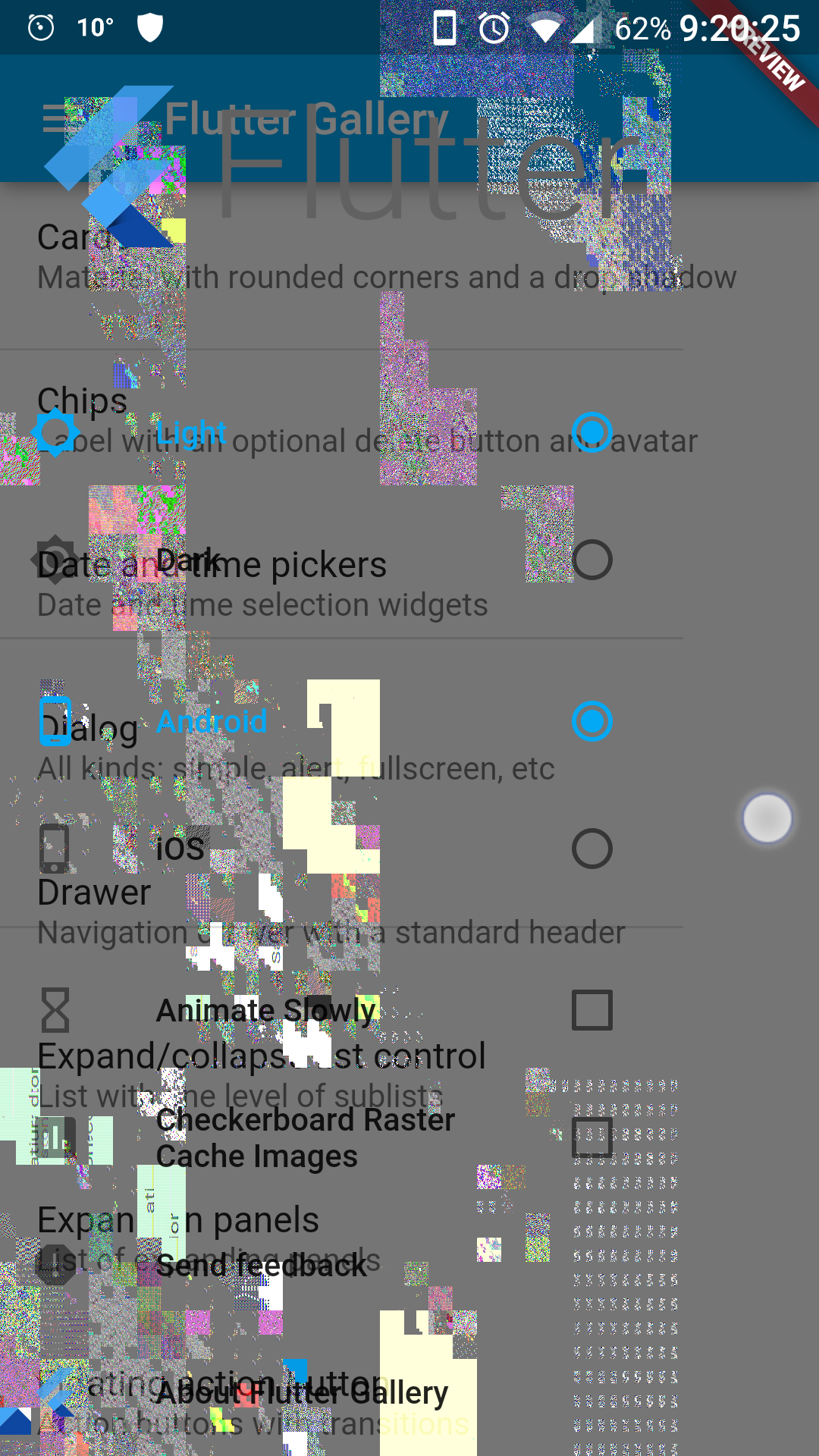
Task: Choose the iOS platform option
Action: 592,849
